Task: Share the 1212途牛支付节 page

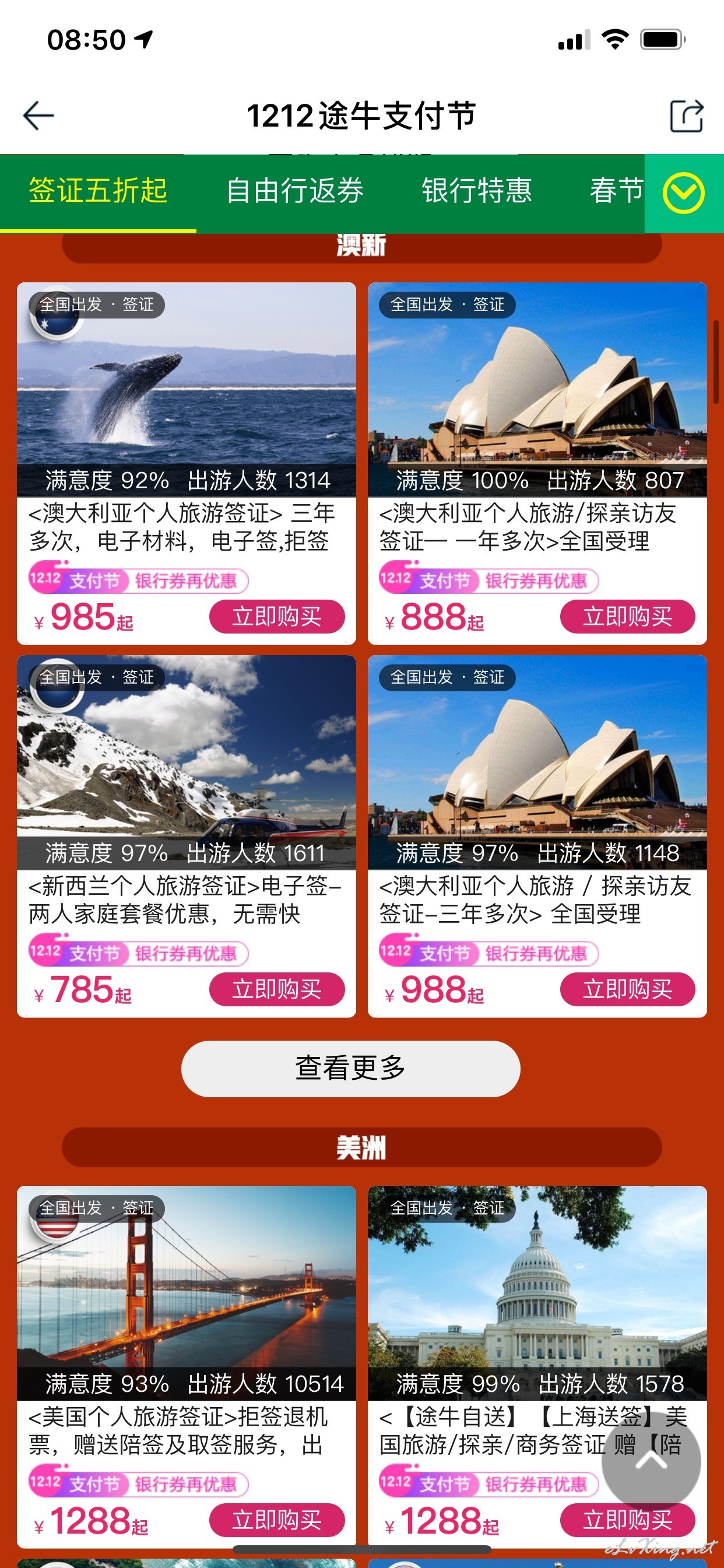Action: (686, 116)
